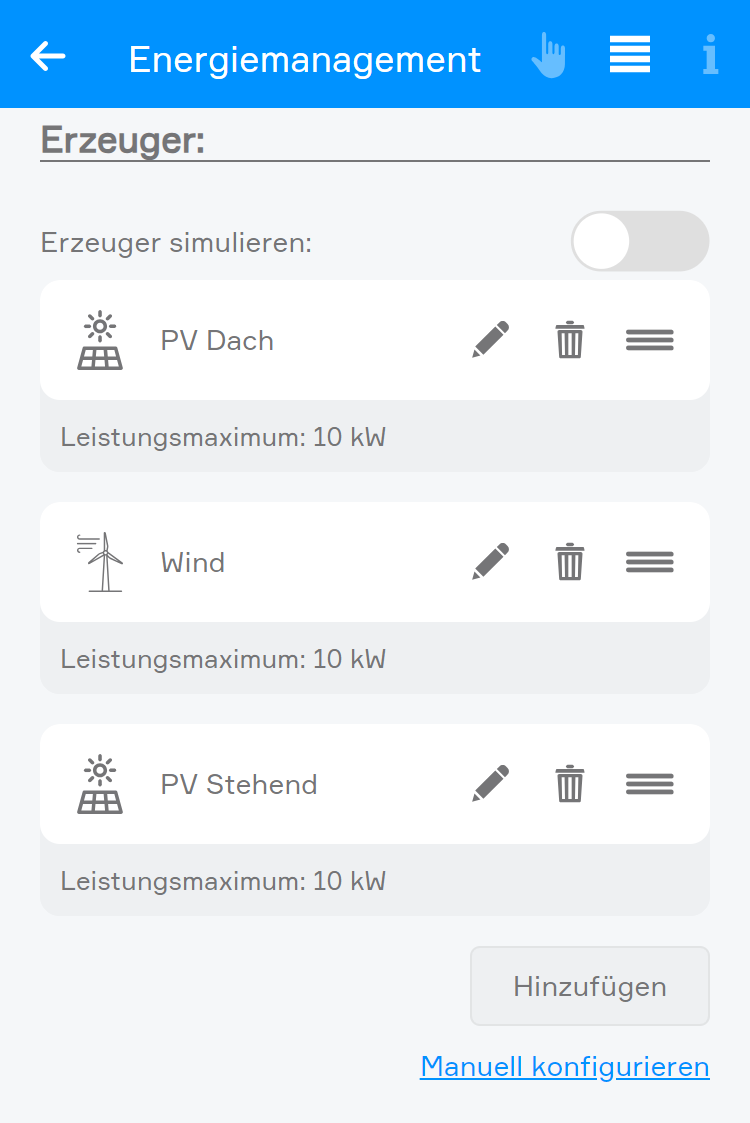This screenshot has height=1123, width=750.
Task: Delete the PV Dach generator
Action: pos(570,340)
